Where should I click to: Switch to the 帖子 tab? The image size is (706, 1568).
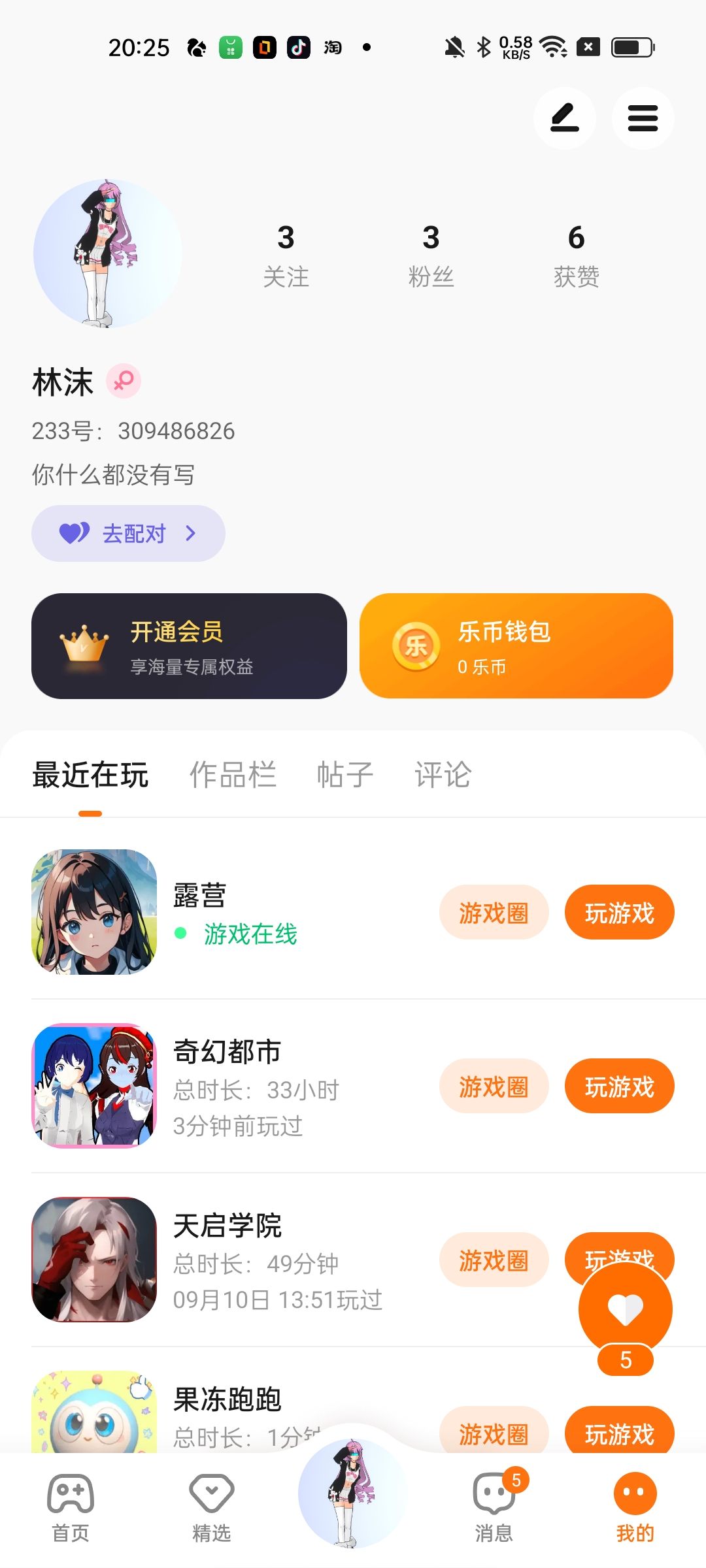click(345, 775)
